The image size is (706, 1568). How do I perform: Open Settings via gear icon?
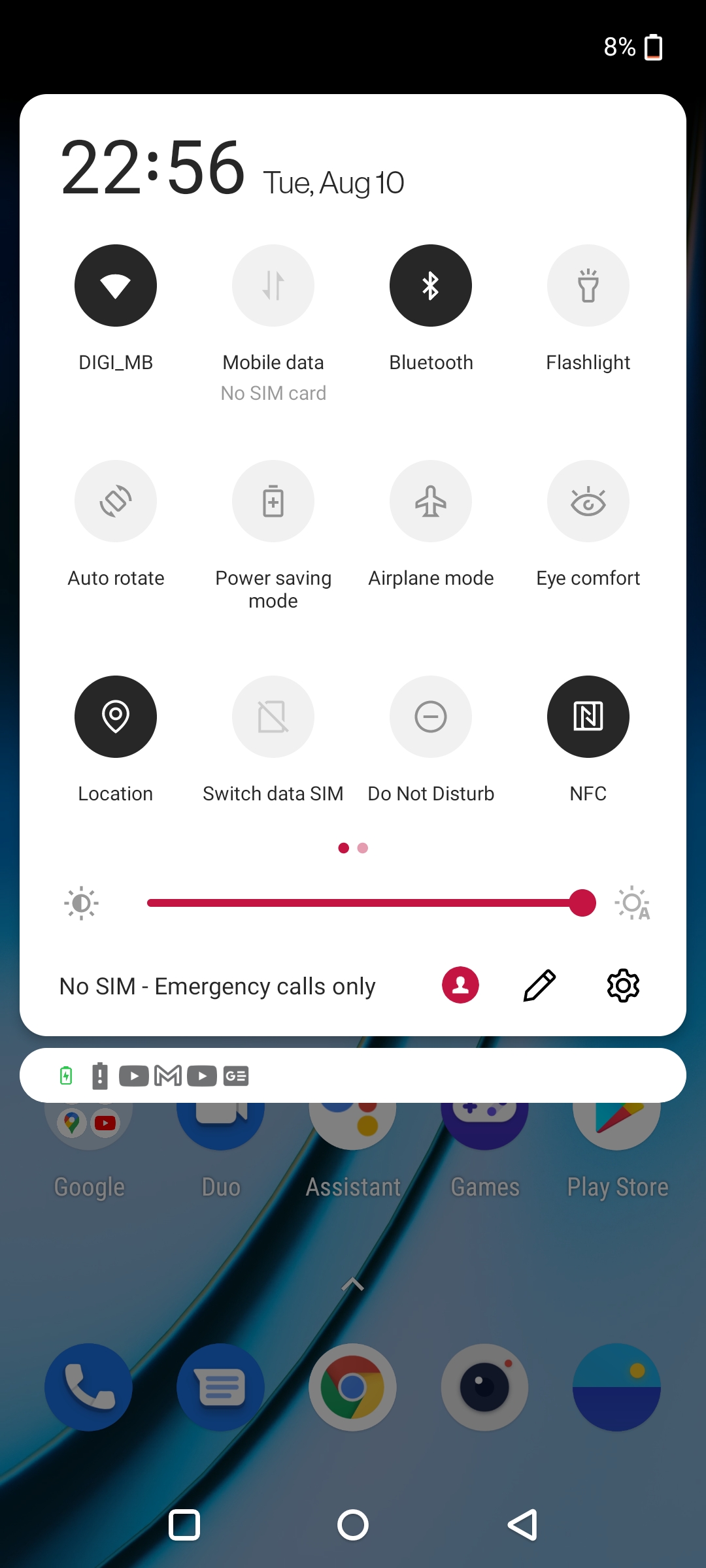pos(623,985)
